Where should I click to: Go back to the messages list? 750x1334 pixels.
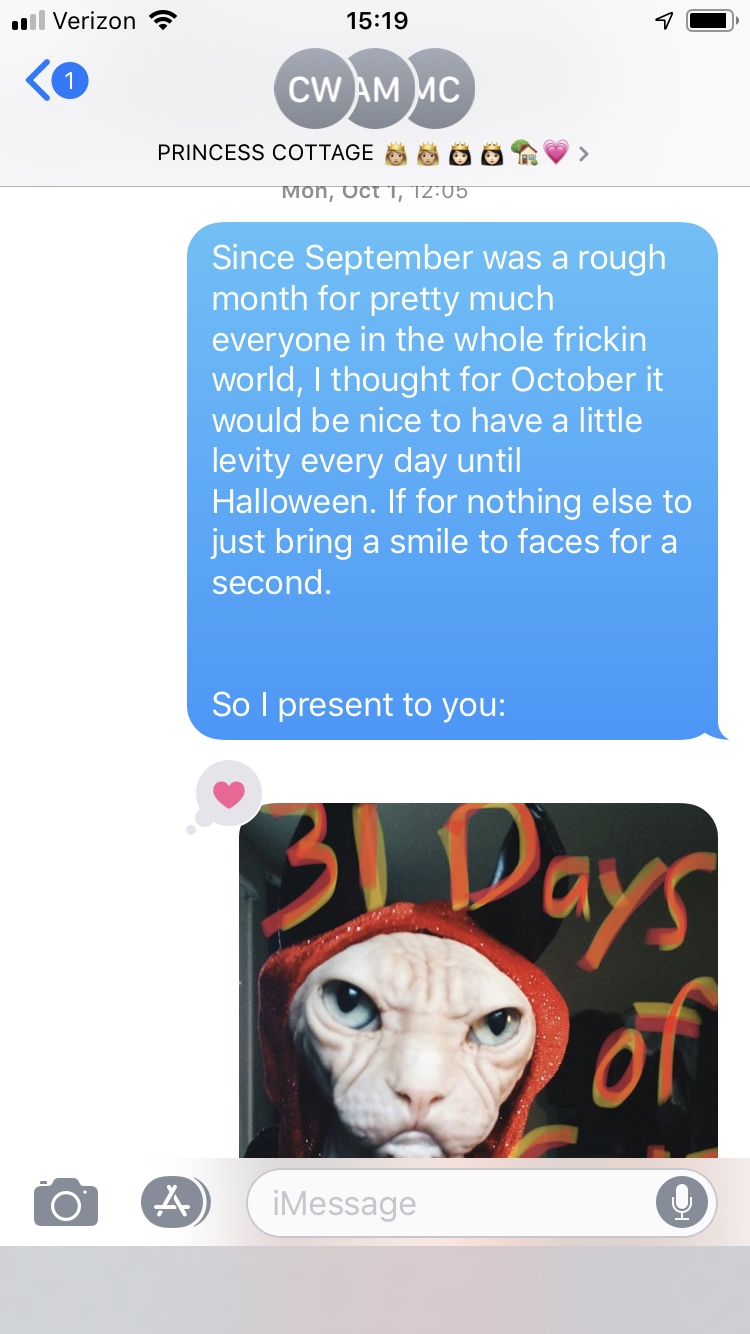[x=55, y=81]
